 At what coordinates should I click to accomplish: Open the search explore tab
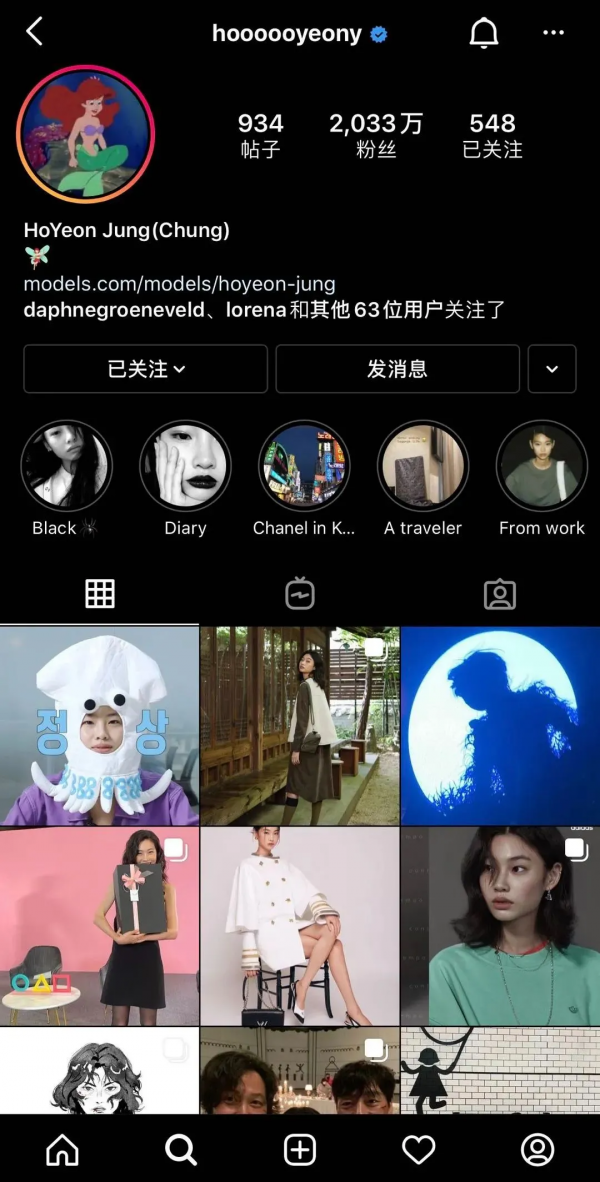(181, 1150)
